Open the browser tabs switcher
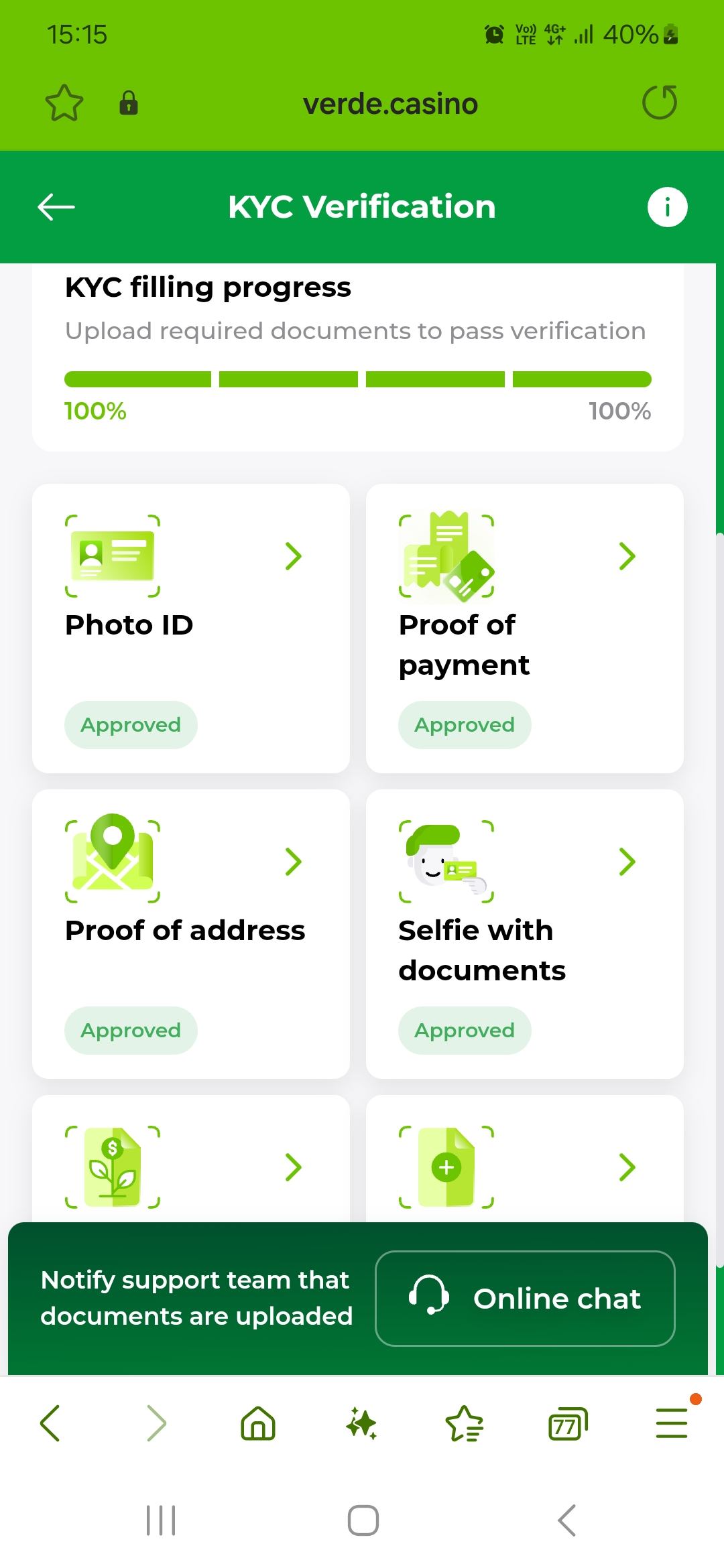Screen dimensions: 724x1568 (x=568, y=1423)
